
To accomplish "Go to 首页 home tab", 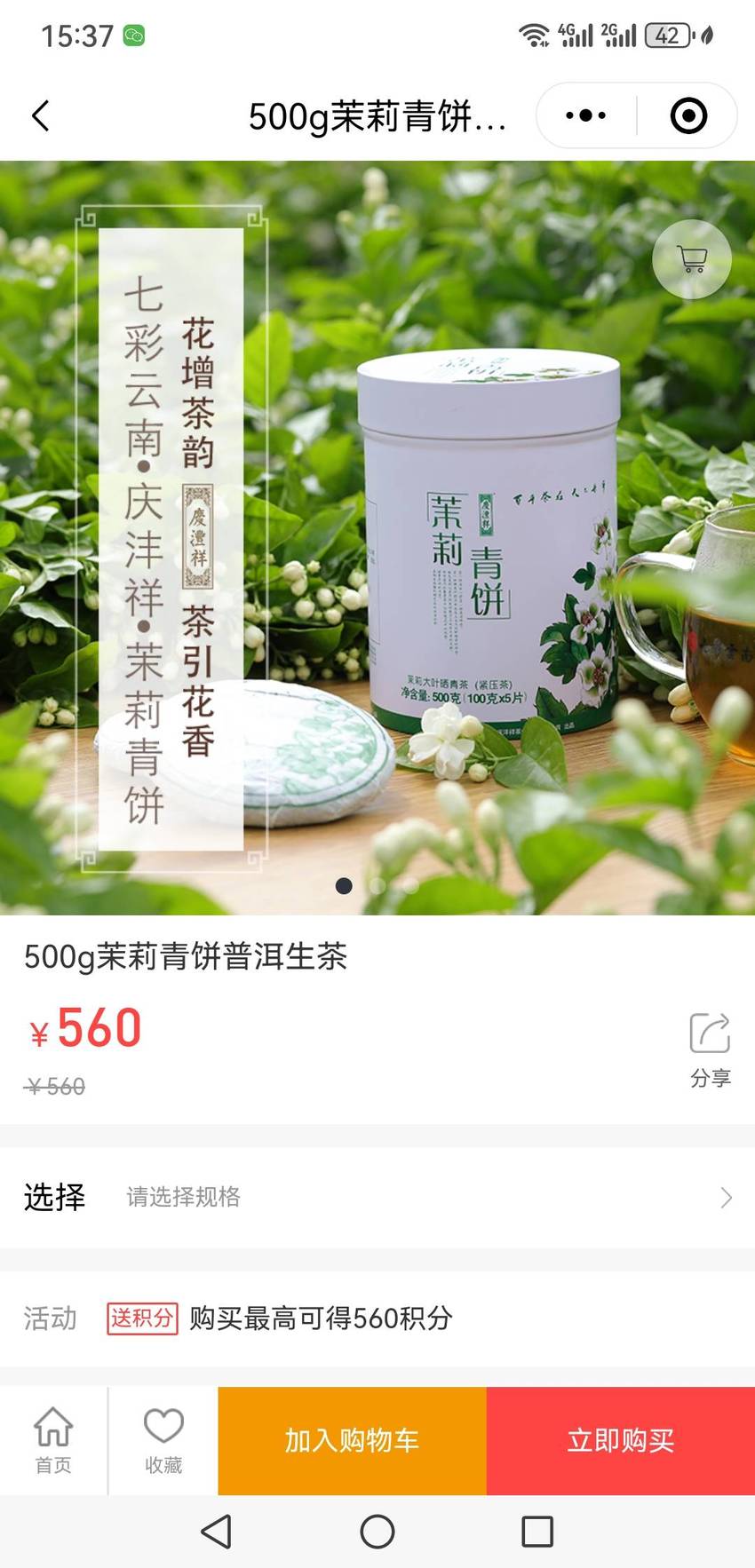I will pyautogui.click(x=53, y=1440).
